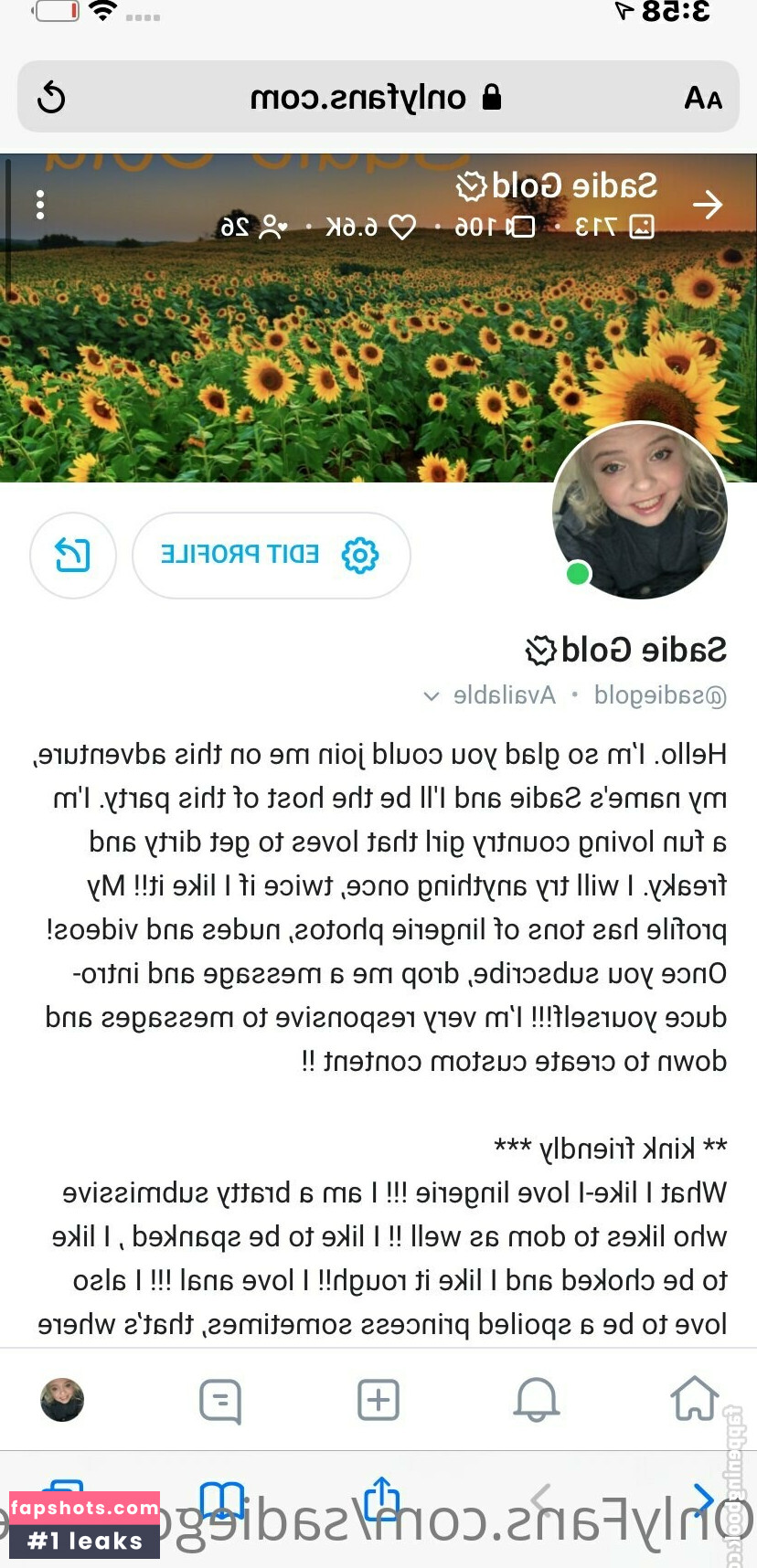Go to the Home feed tab
The width and height of the screenshot is (757, 1568).
[x=694, y=1399]
